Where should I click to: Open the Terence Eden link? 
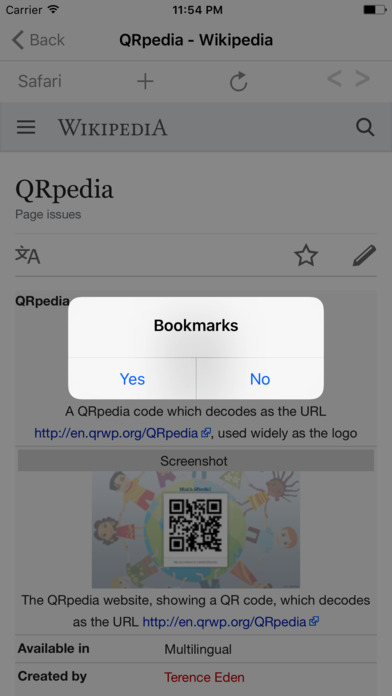click(204, 677)
